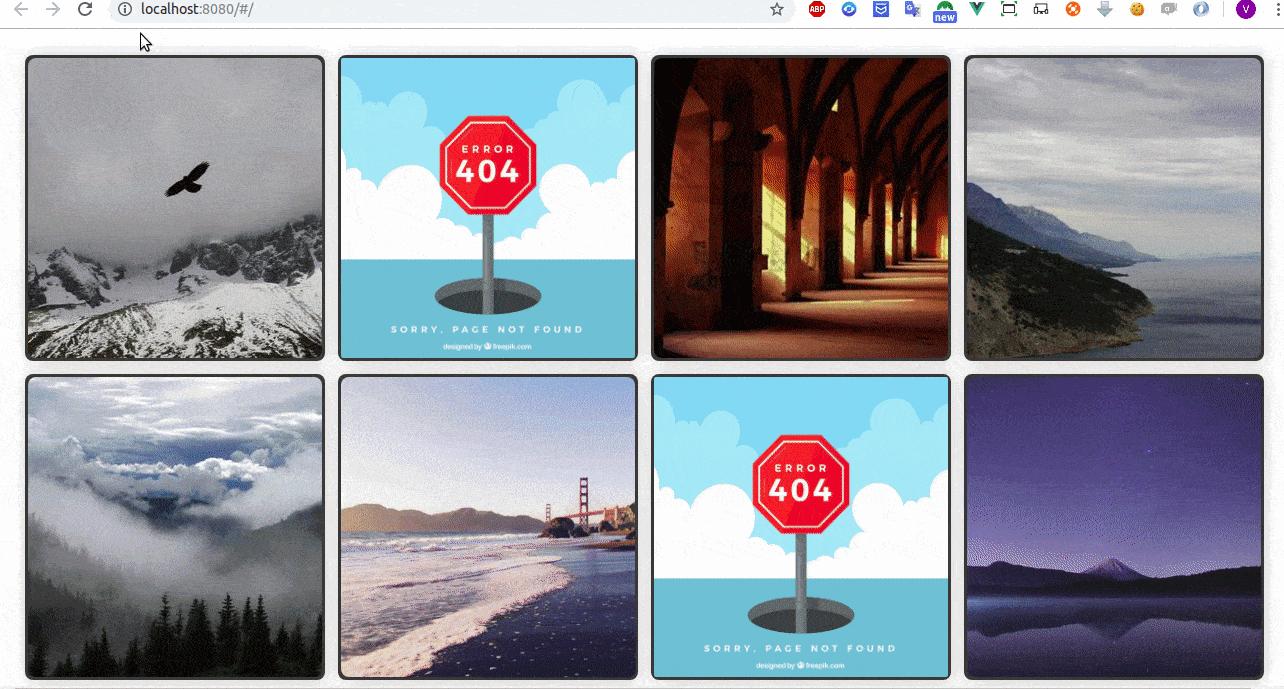This screenshot has height=689, width=1284.
Task: Bookmark this page with the star
Action: click(777, 9)
